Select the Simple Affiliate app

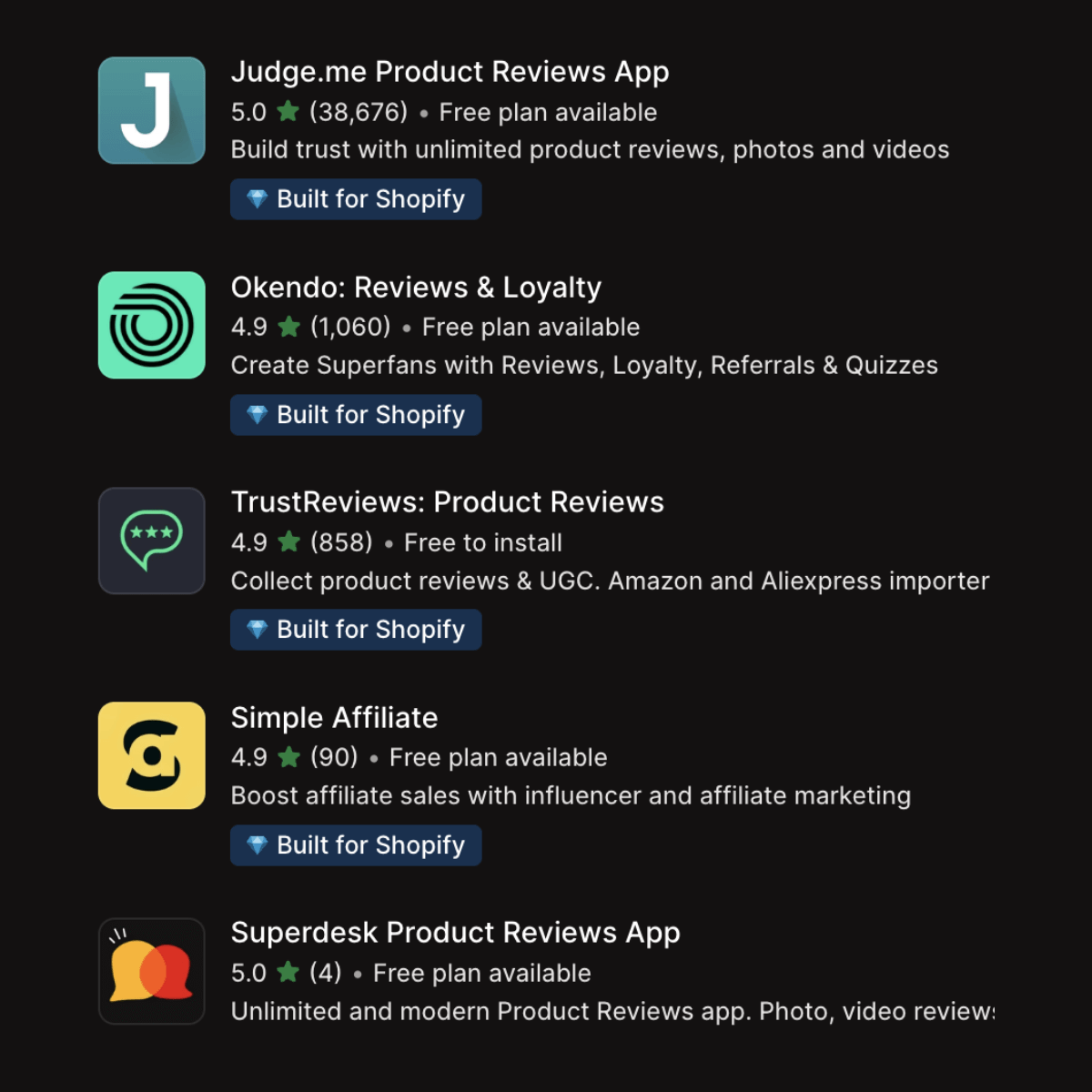tap(334, 718)
